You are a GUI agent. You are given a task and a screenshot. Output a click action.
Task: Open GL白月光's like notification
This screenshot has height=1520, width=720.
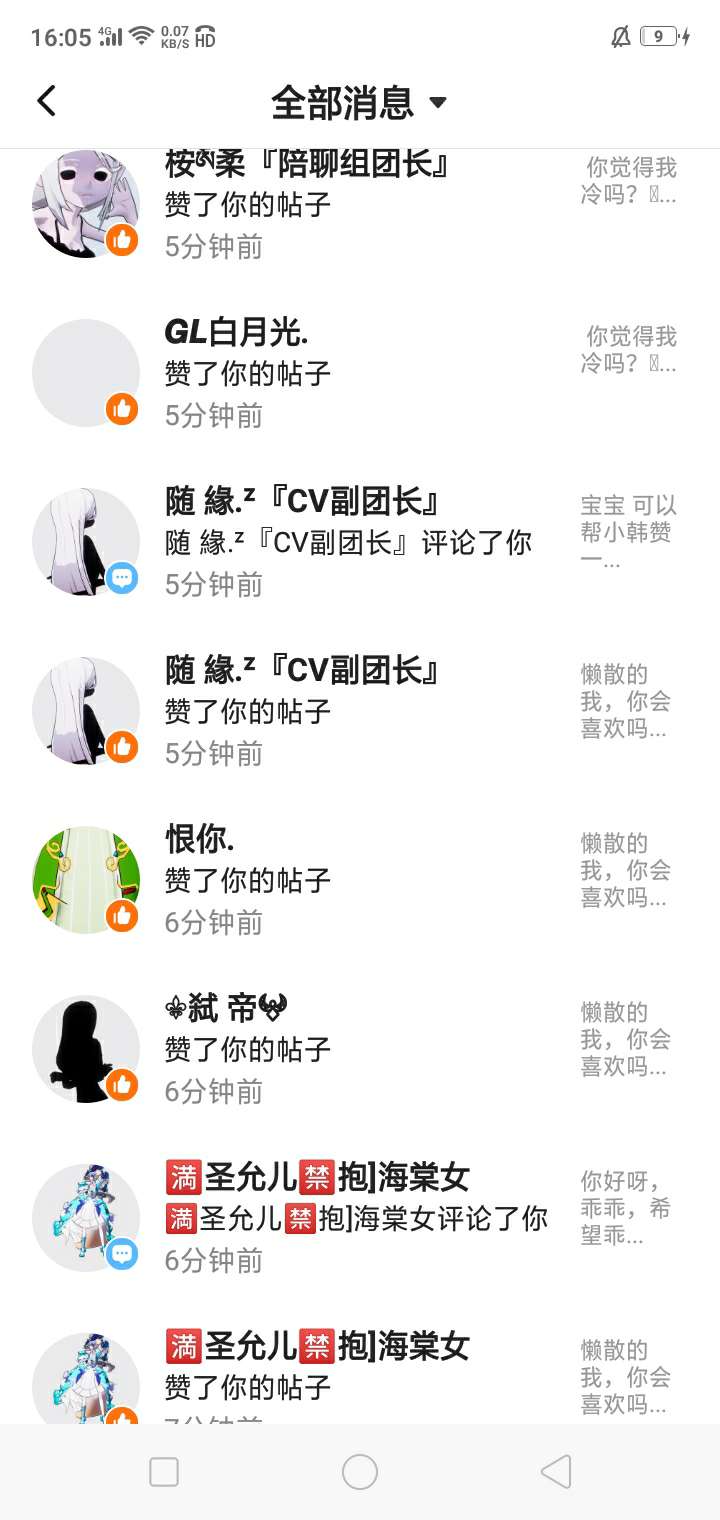360,373
